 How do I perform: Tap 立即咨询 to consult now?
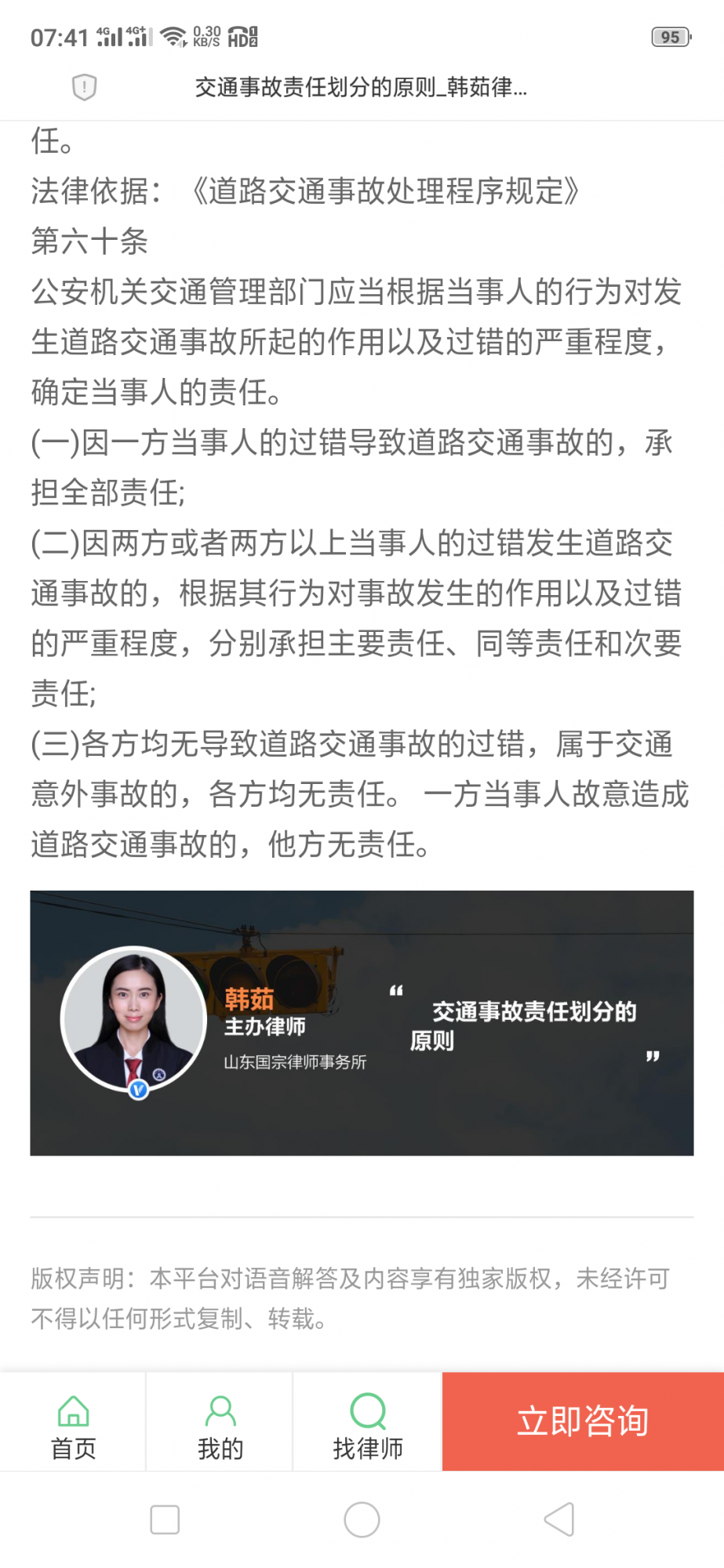(583, 1421)
